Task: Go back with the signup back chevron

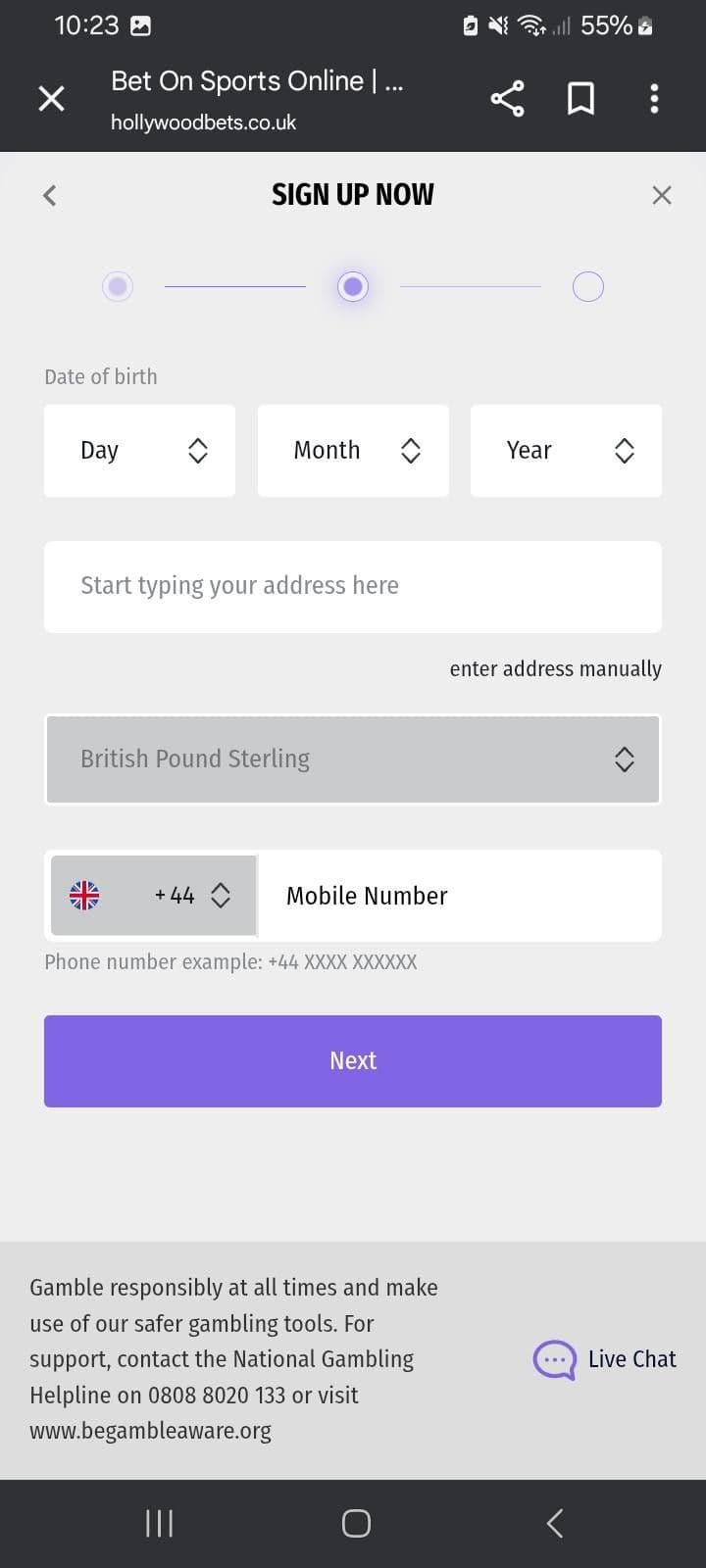Action: click(49, 194)
